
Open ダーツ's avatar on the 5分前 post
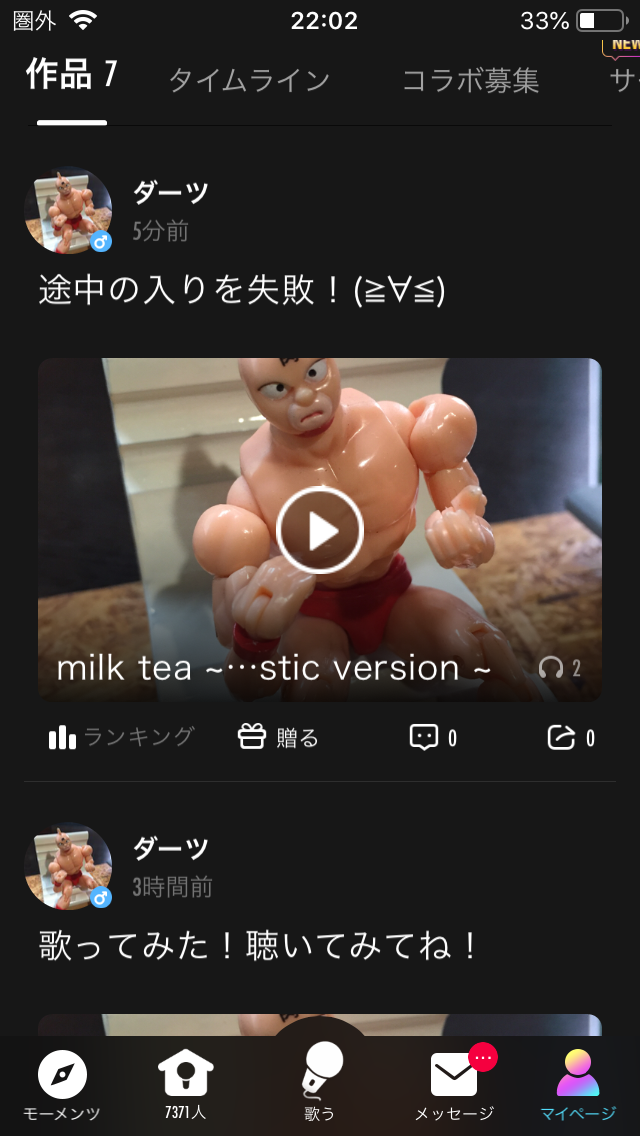tap(68, 210)
